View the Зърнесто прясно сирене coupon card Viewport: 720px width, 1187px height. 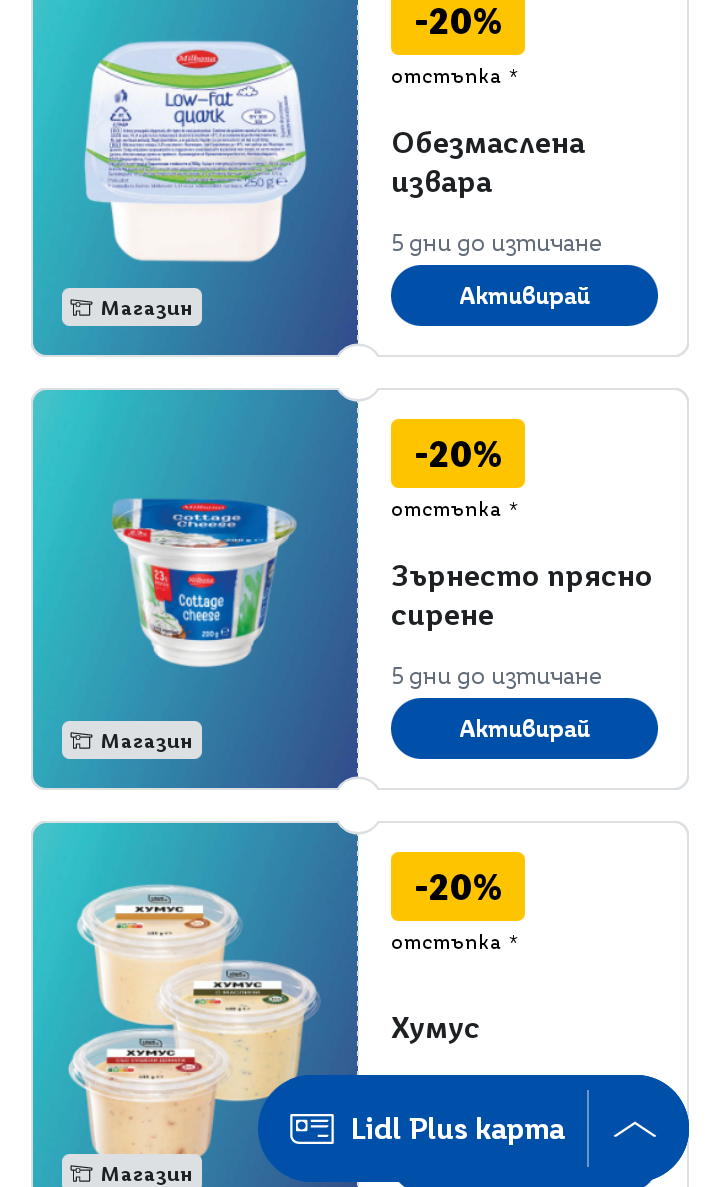tap(520, 595)
